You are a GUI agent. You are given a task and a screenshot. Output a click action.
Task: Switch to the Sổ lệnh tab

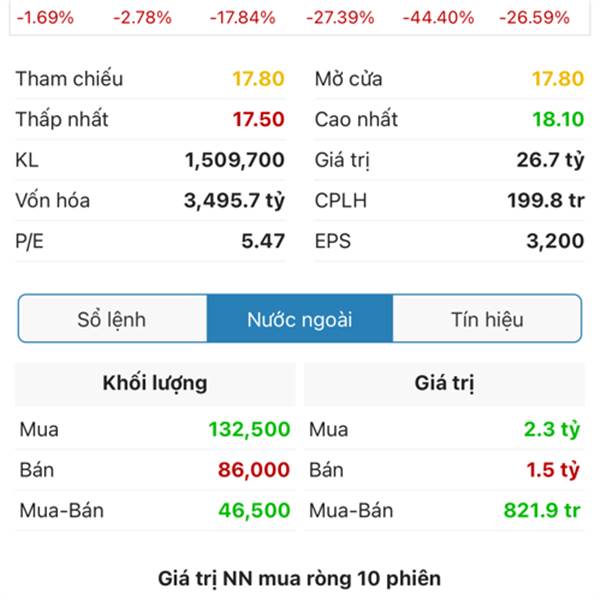[x=112, y=320]
